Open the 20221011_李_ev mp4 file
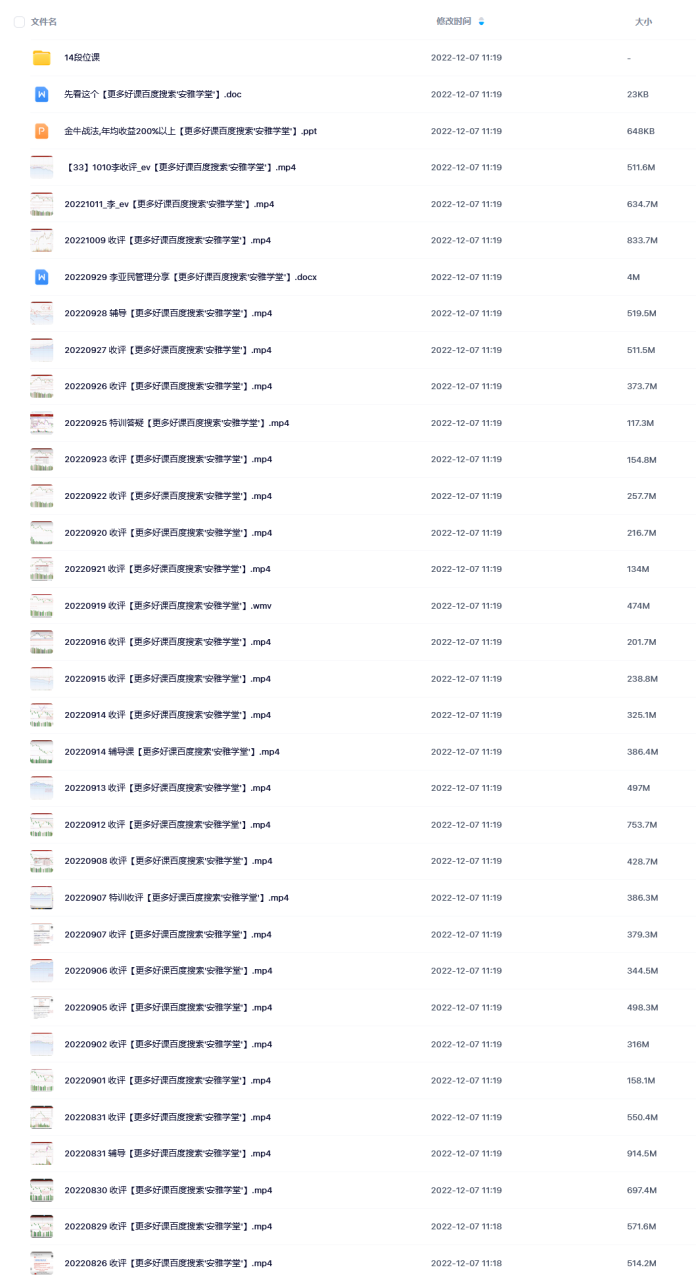This screenshot has height=1280, width=696. click(x=169, y=204)
